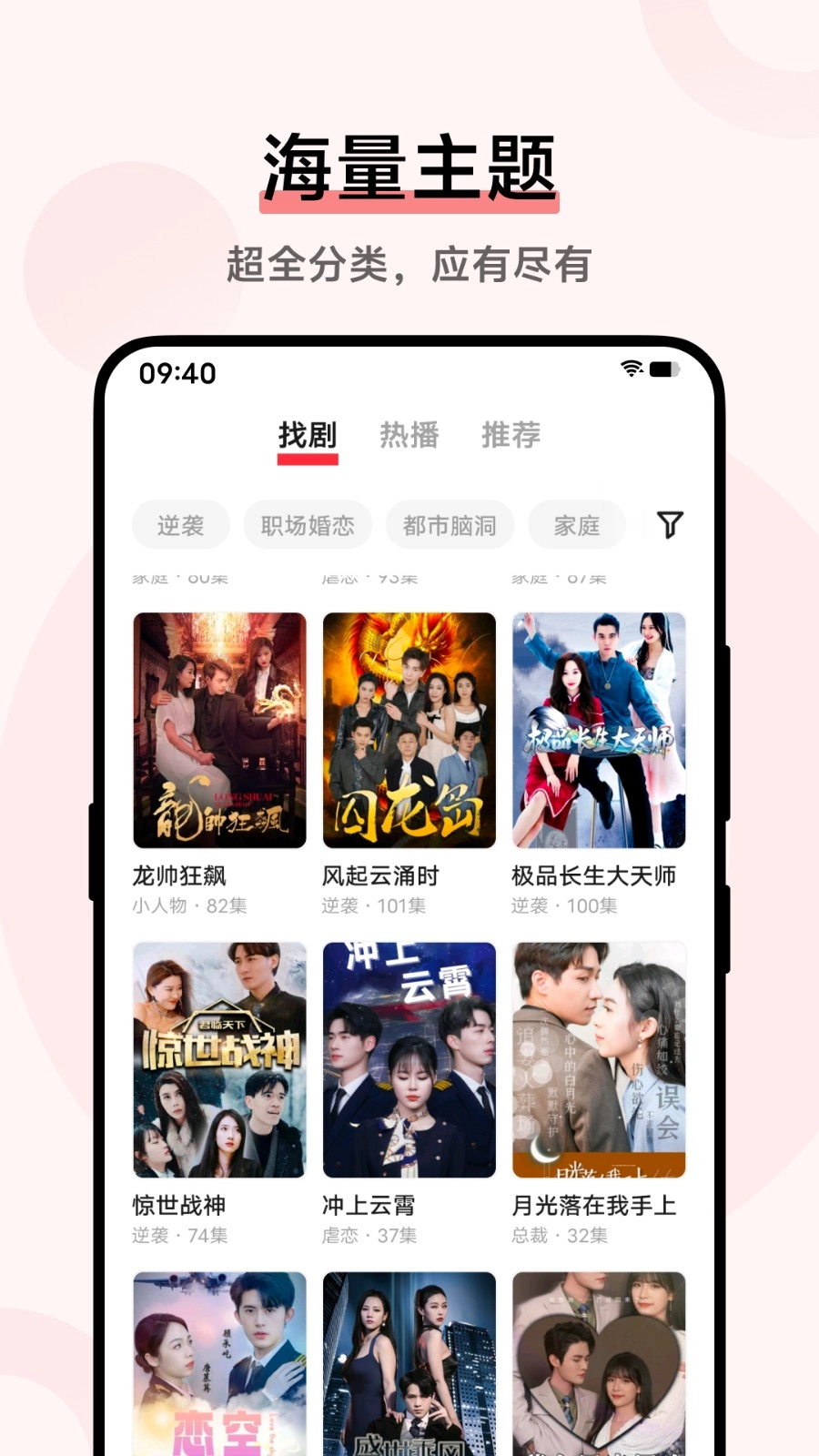The width and height of the screenshot is (819, 1456).
Task: Switch to the 推荐 tab
Action: pyautogui.click(x=511, y=435)
